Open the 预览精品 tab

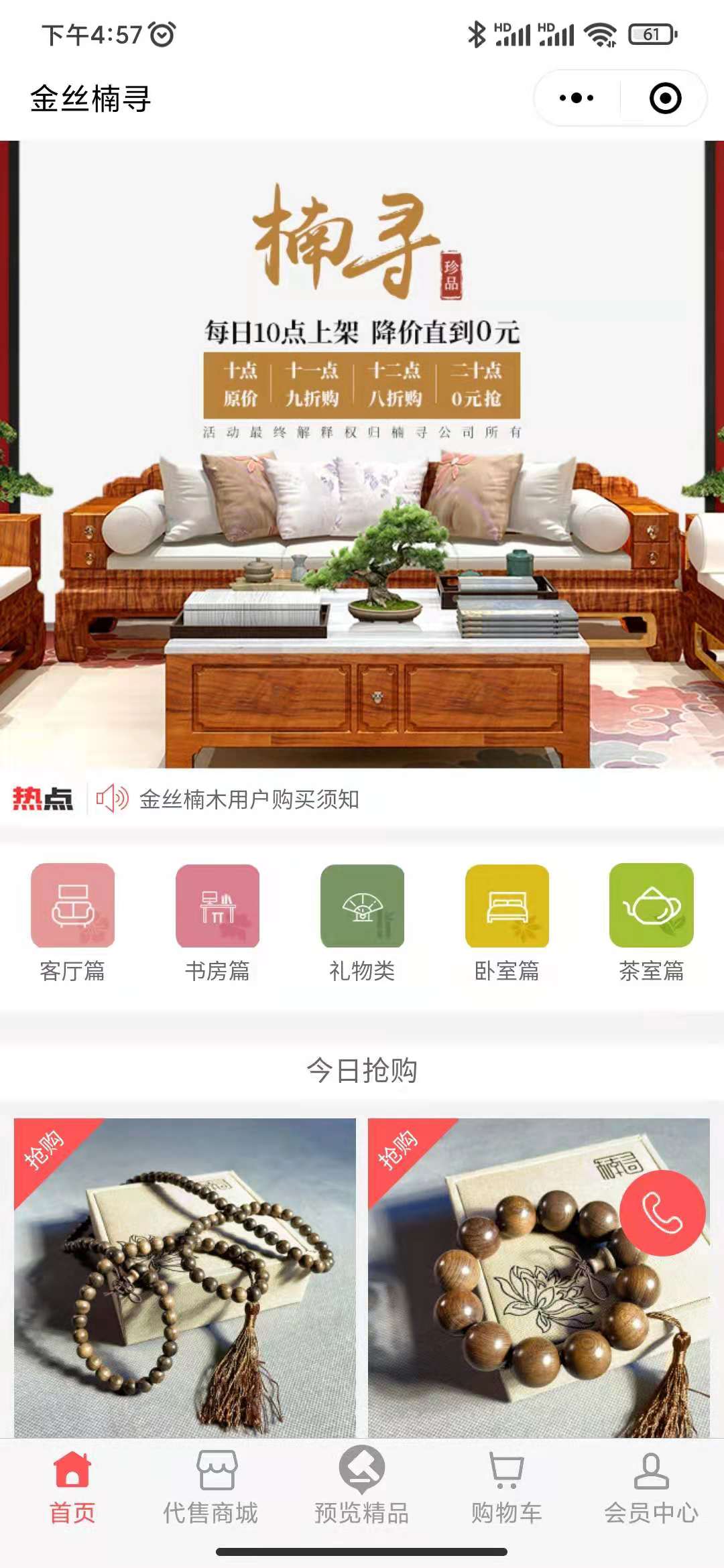point(362,1485)
